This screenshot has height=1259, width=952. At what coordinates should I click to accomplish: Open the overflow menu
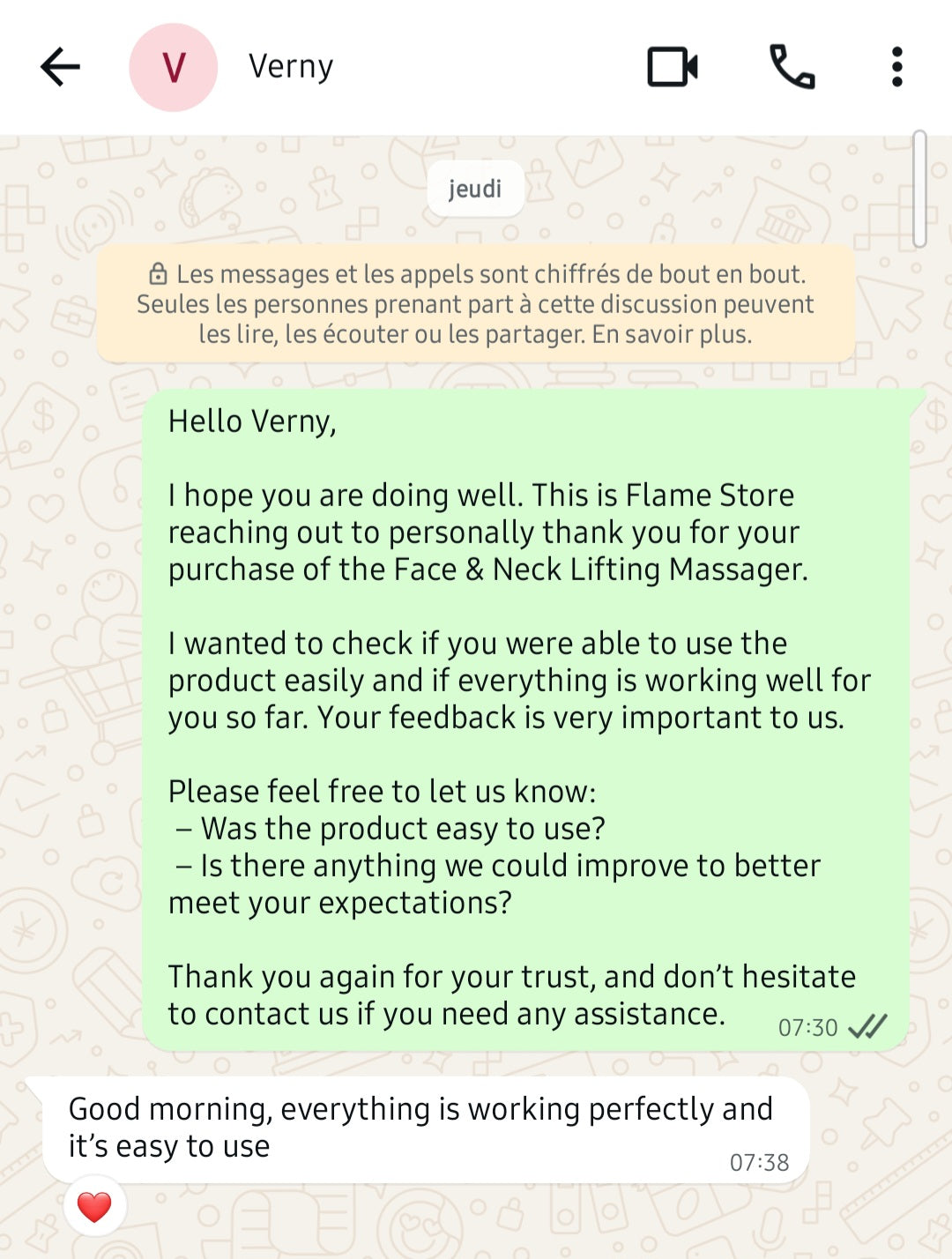pos(896,67)
